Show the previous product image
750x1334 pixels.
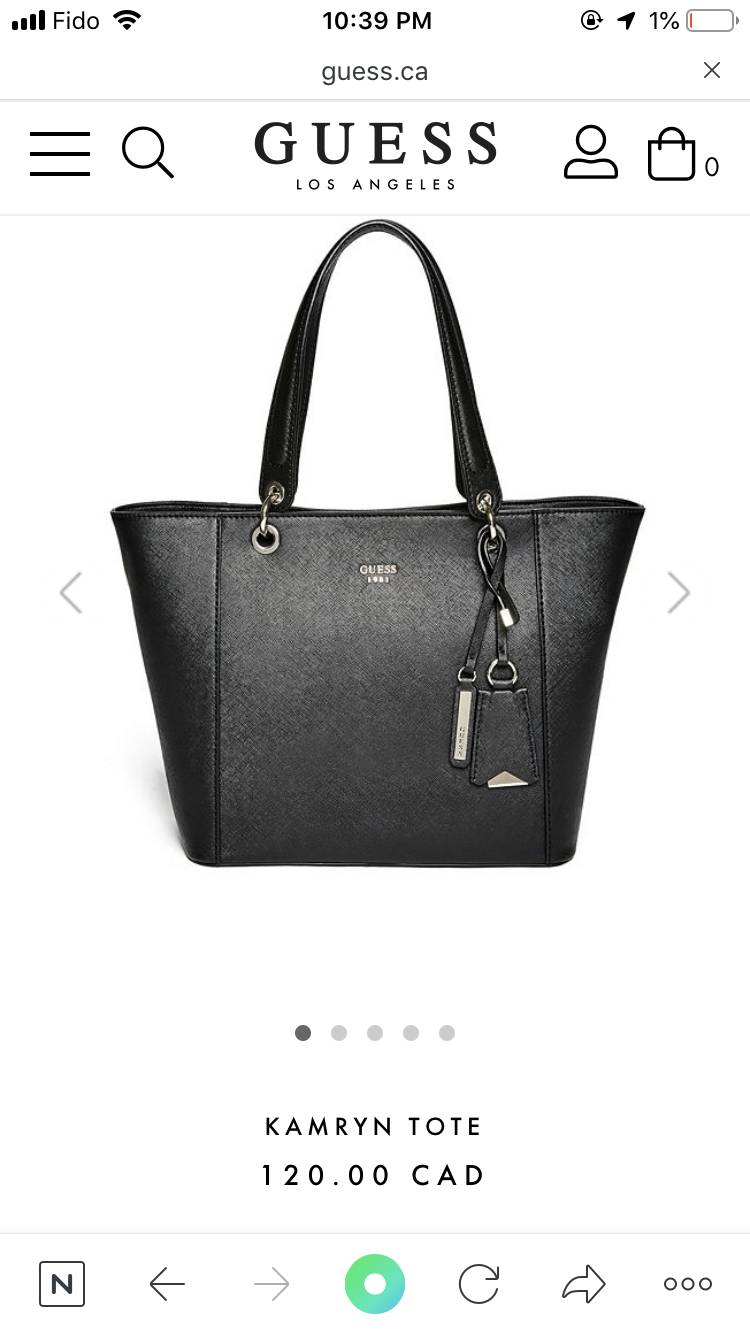(71, 593)
